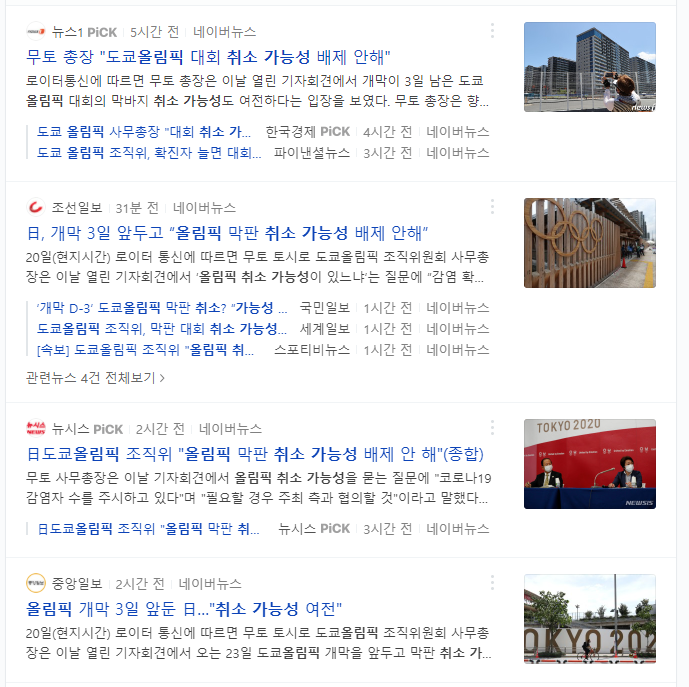The width and height of the screenshot is (689, 687).
Task: Open the 뉴스1 article building photo
Action: pyautogui.click(x=589, y=66)
